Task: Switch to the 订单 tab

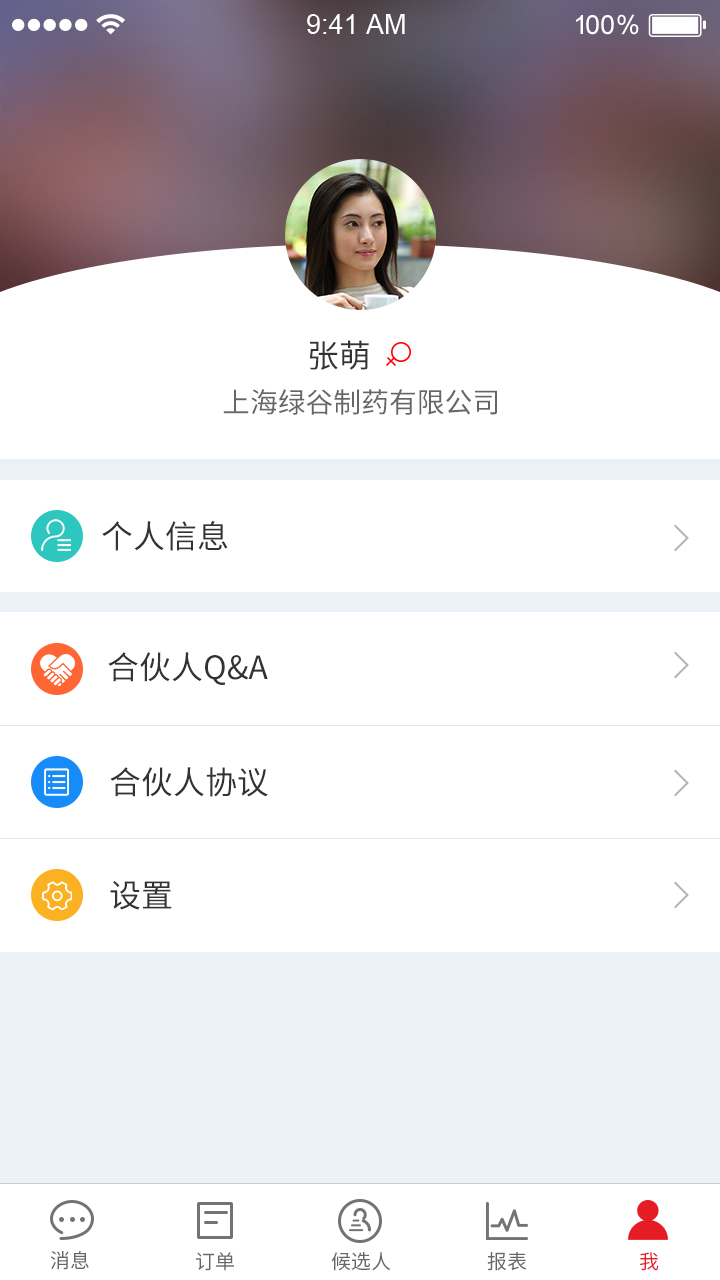Action: point(215,1234)
